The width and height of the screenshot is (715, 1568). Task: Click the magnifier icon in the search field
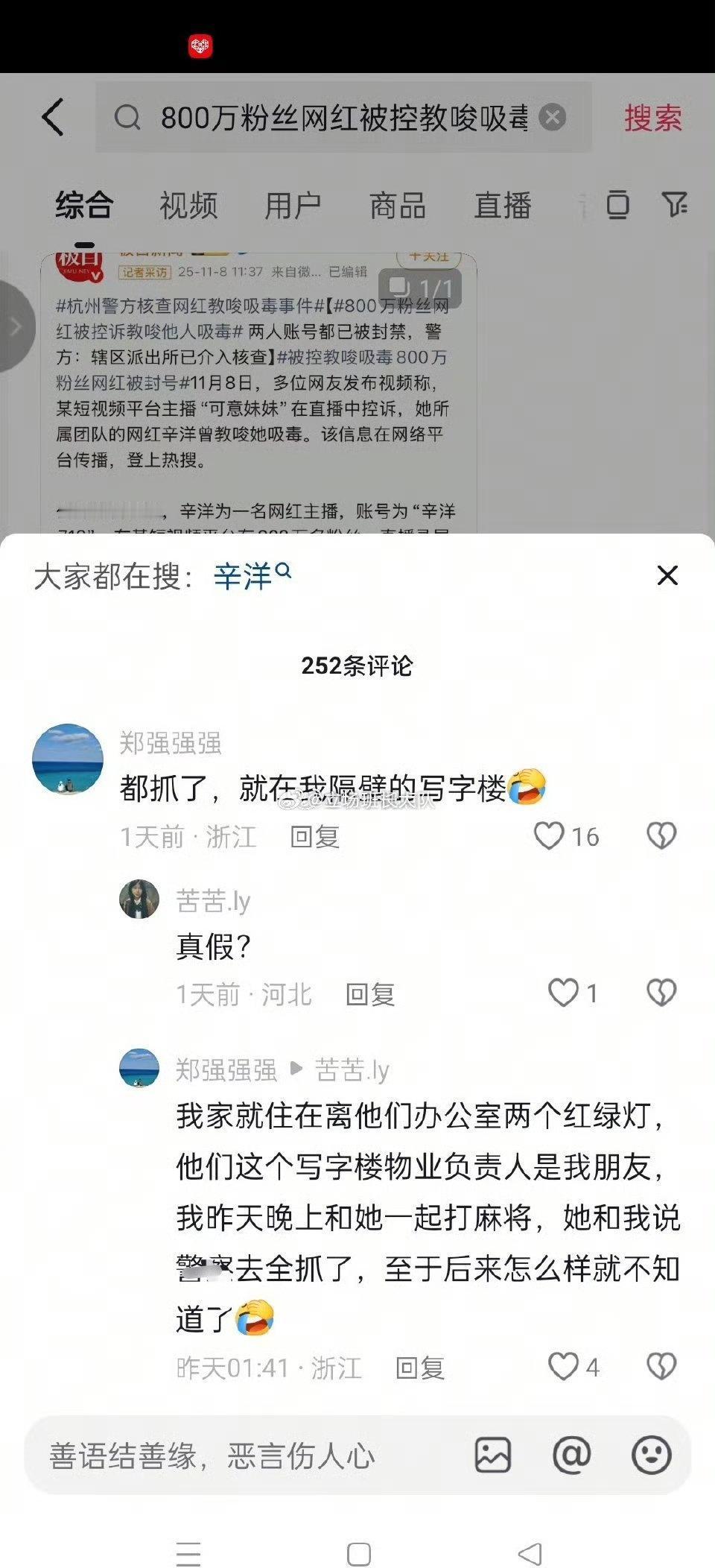(127, 118)
